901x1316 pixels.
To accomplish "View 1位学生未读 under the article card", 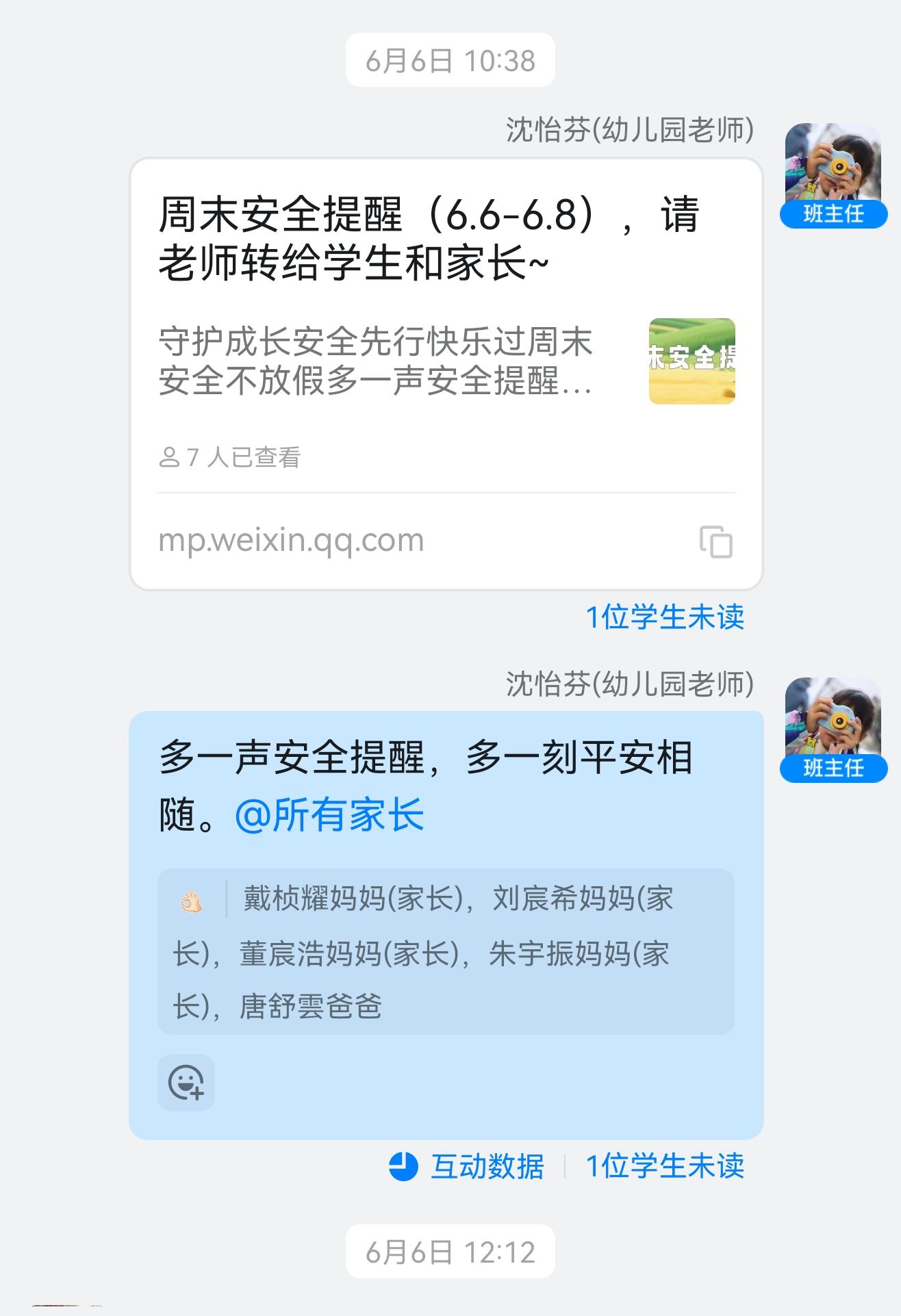I will click(664, 617).
